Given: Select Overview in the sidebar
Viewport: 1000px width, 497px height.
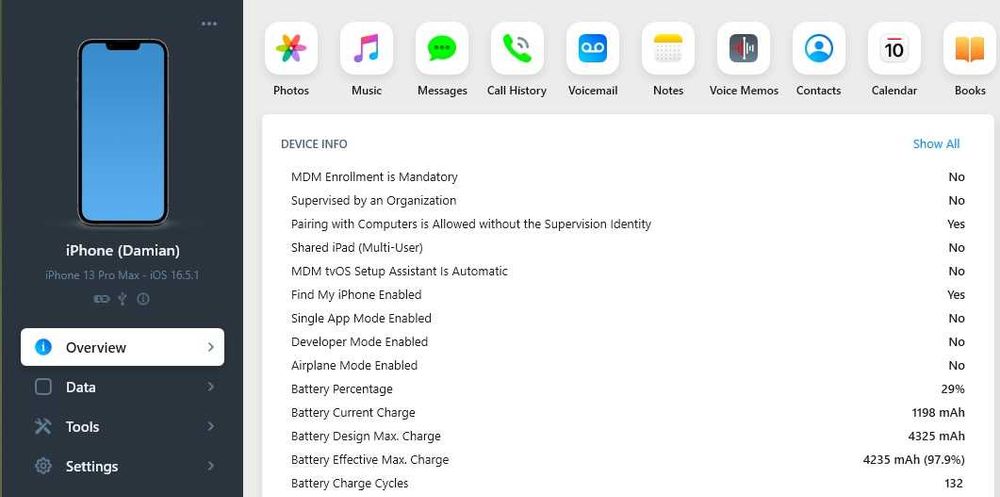Looking at the screenshot, I should [x=122, y=347].
